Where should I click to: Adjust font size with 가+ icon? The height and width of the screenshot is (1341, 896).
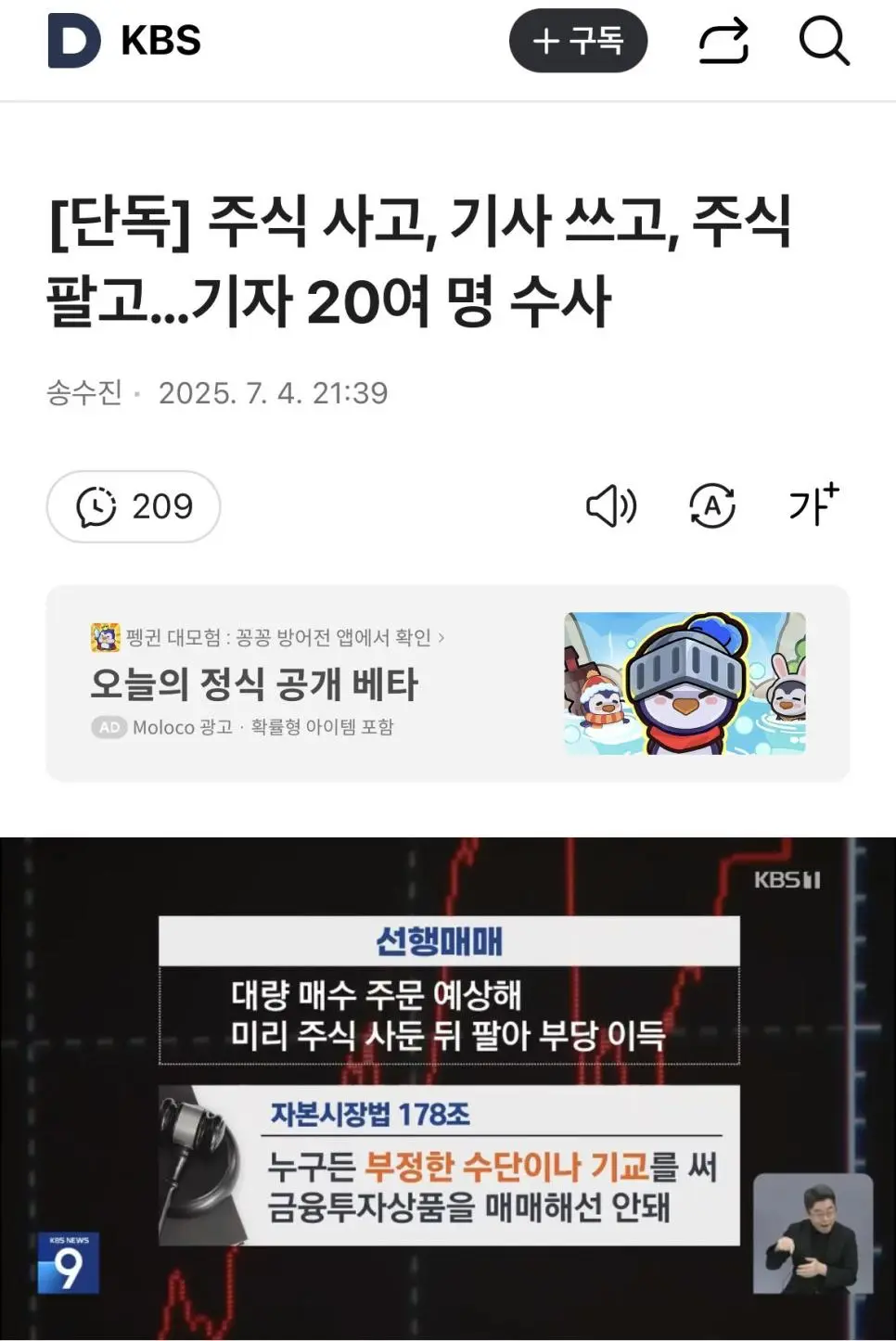813,504
